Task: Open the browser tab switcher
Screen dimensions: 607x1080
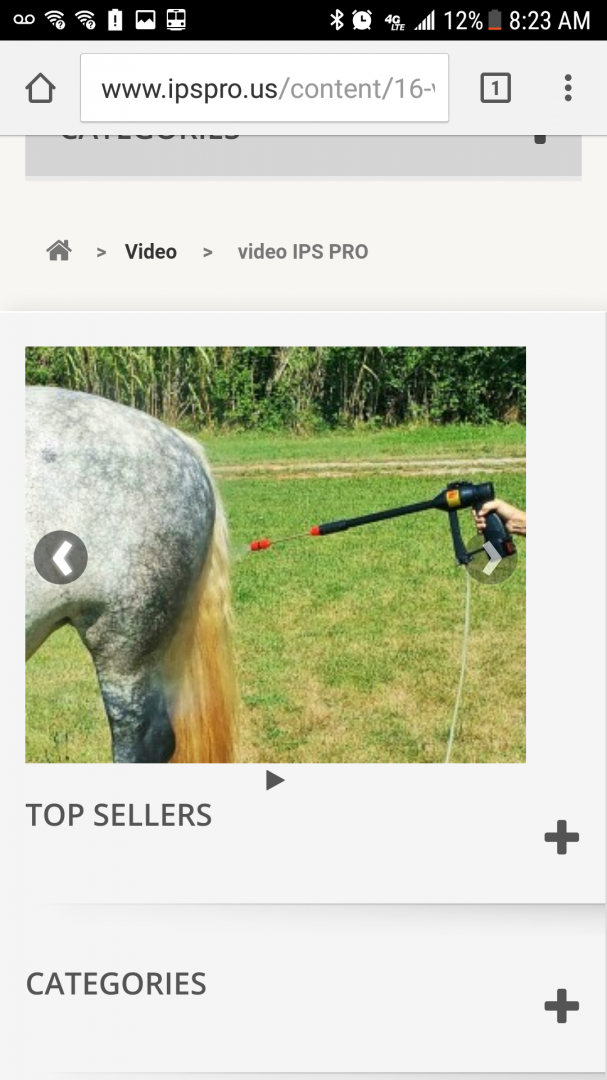Action: 495,89
